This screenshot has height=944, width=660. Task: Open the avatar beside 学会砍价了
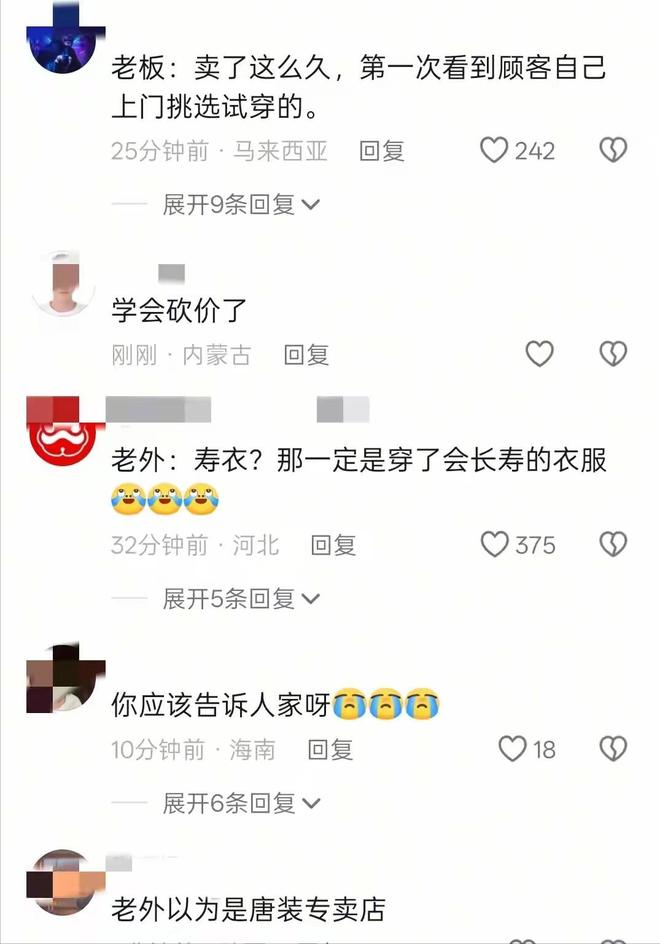[65, 285]
